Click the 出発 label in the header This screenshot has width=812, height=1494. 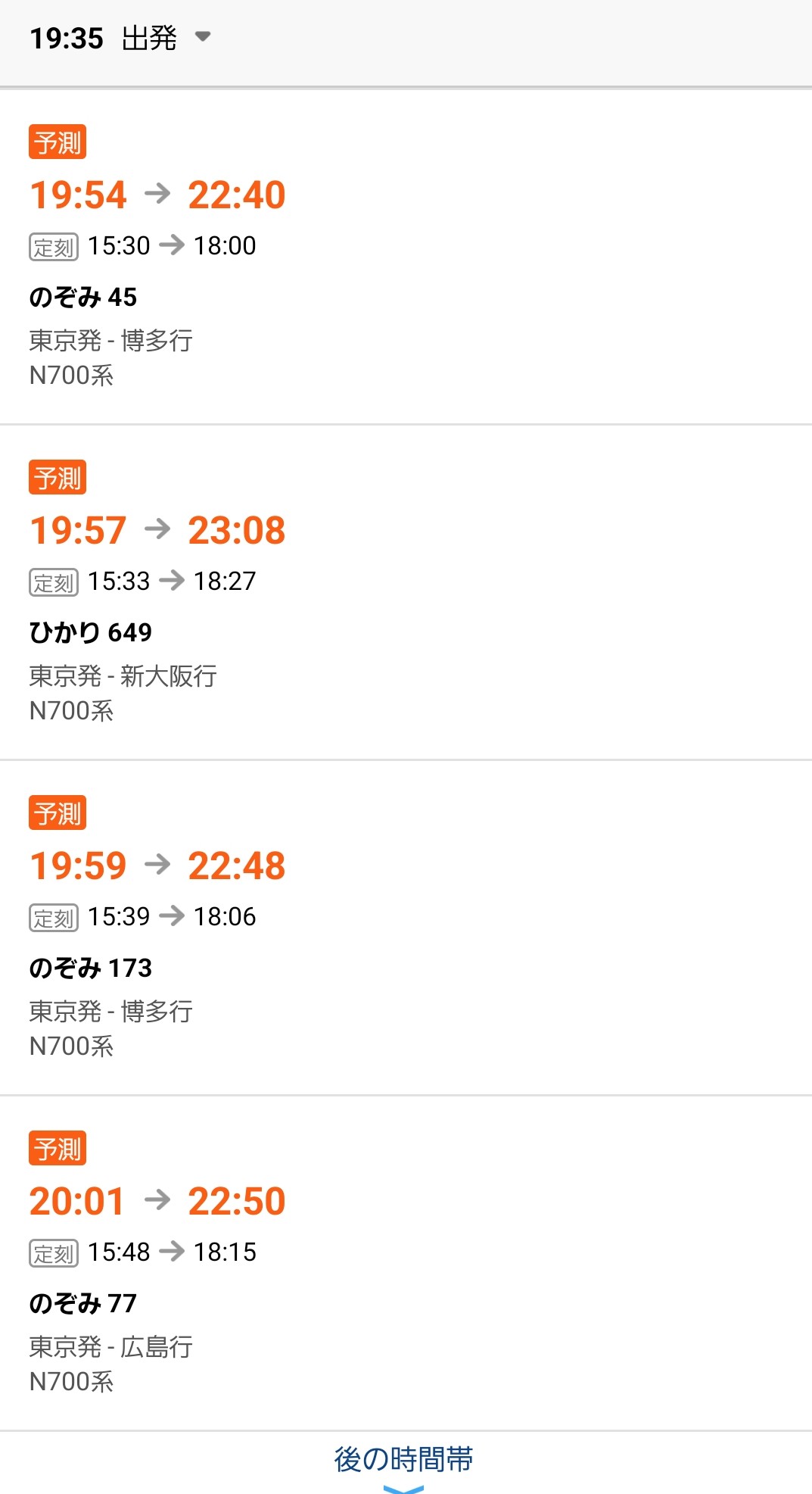[148, 37]
